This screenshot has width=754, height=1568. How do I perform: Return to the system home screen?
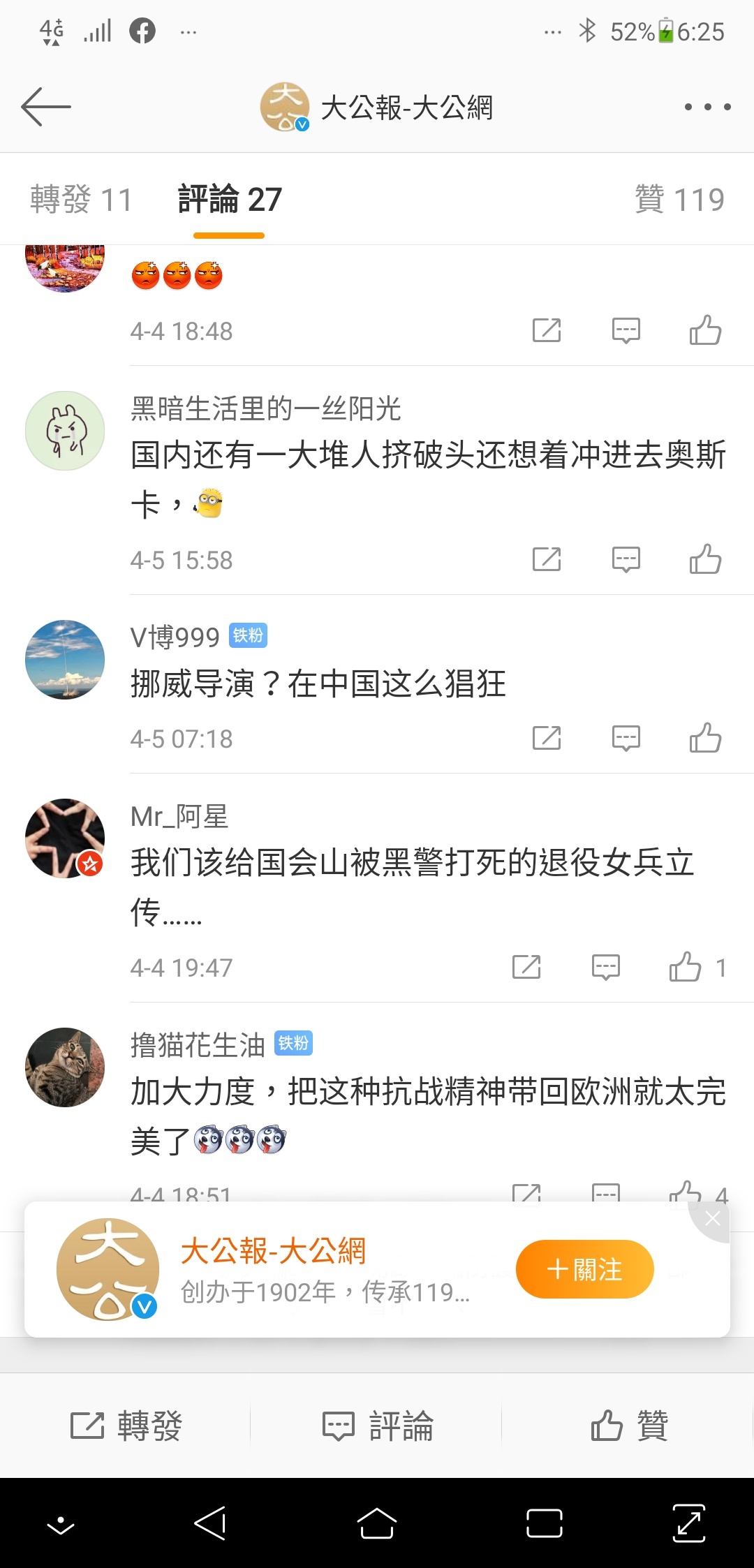pos(377,1523)
